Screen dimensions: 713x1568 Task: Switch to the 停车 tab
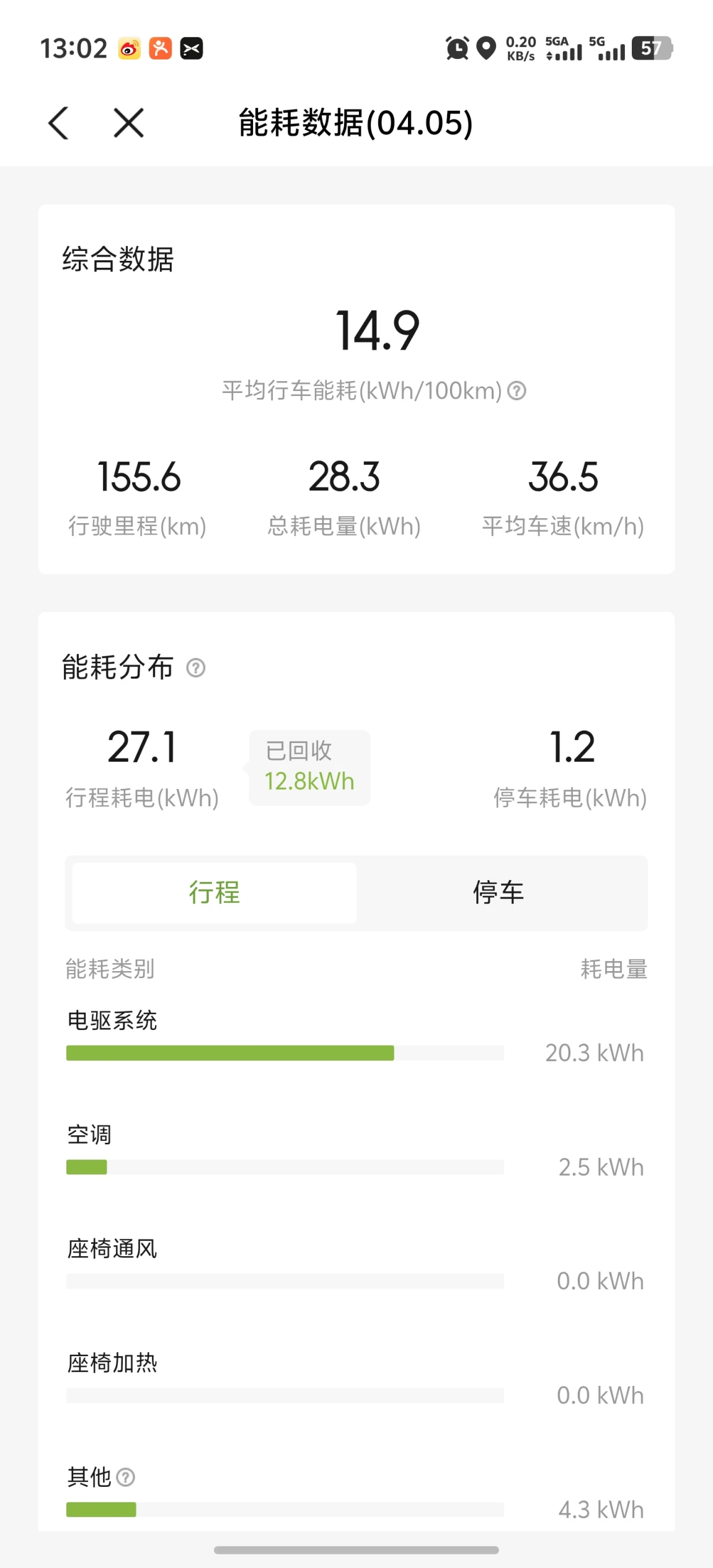tap(498, 892)
